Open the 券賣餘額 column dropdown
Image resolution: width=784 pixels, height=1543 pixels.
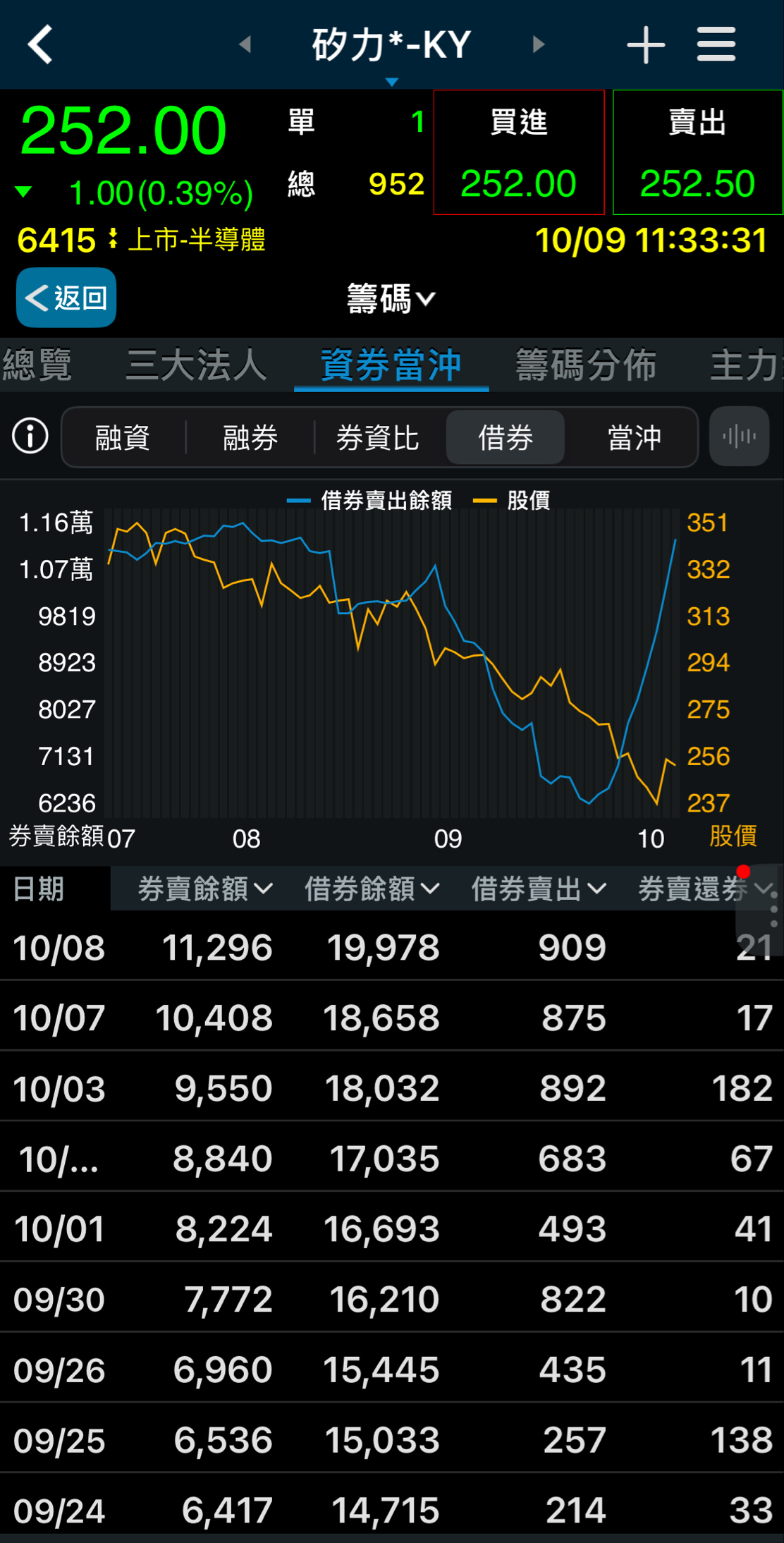click(x=205, y=889)
